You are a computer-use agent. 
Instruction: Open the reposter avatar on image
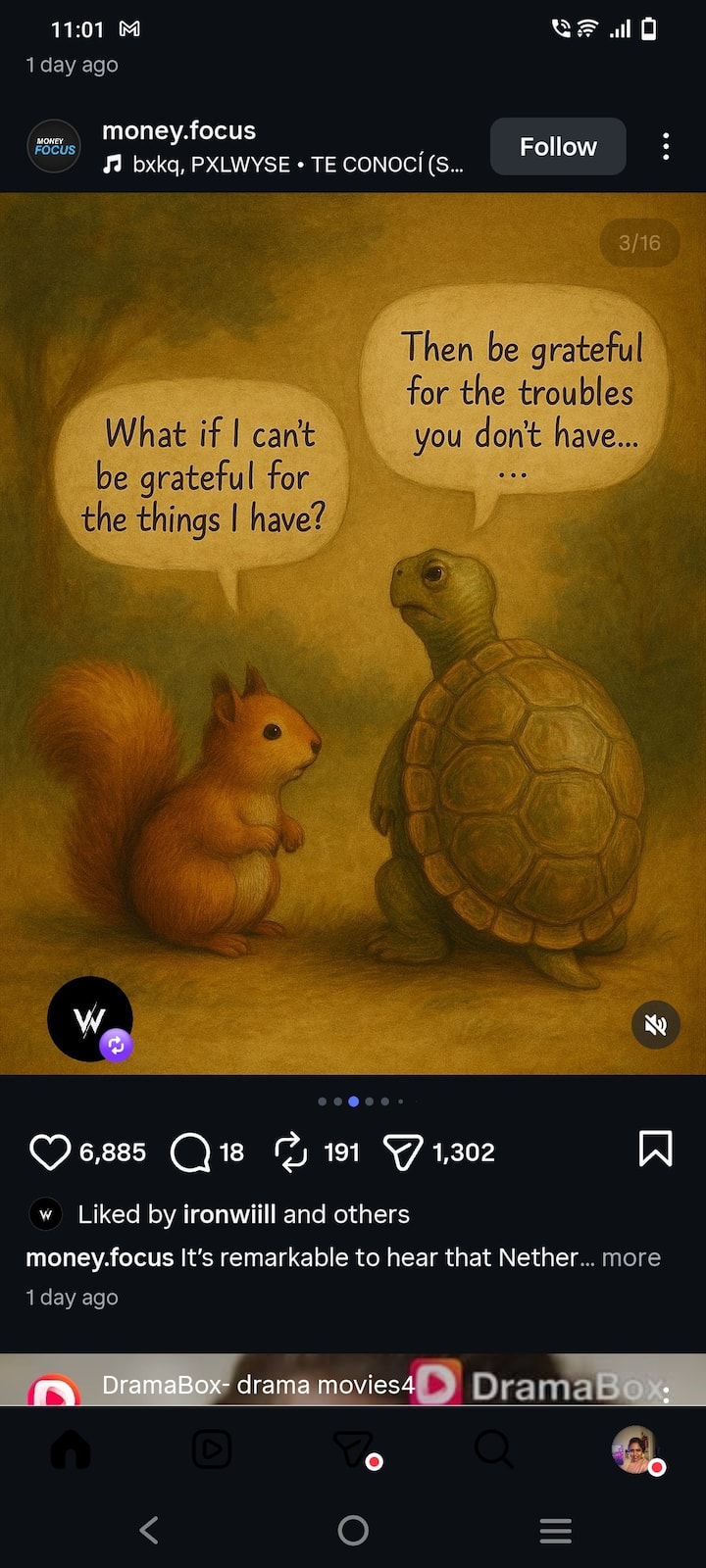click(x=90, y=1019)
